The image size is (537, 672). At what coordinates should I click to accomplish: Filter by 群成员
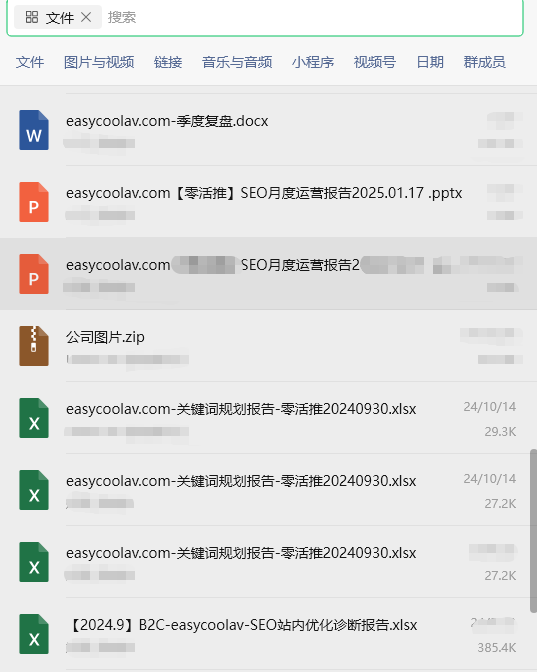click(x=484, y=62)
